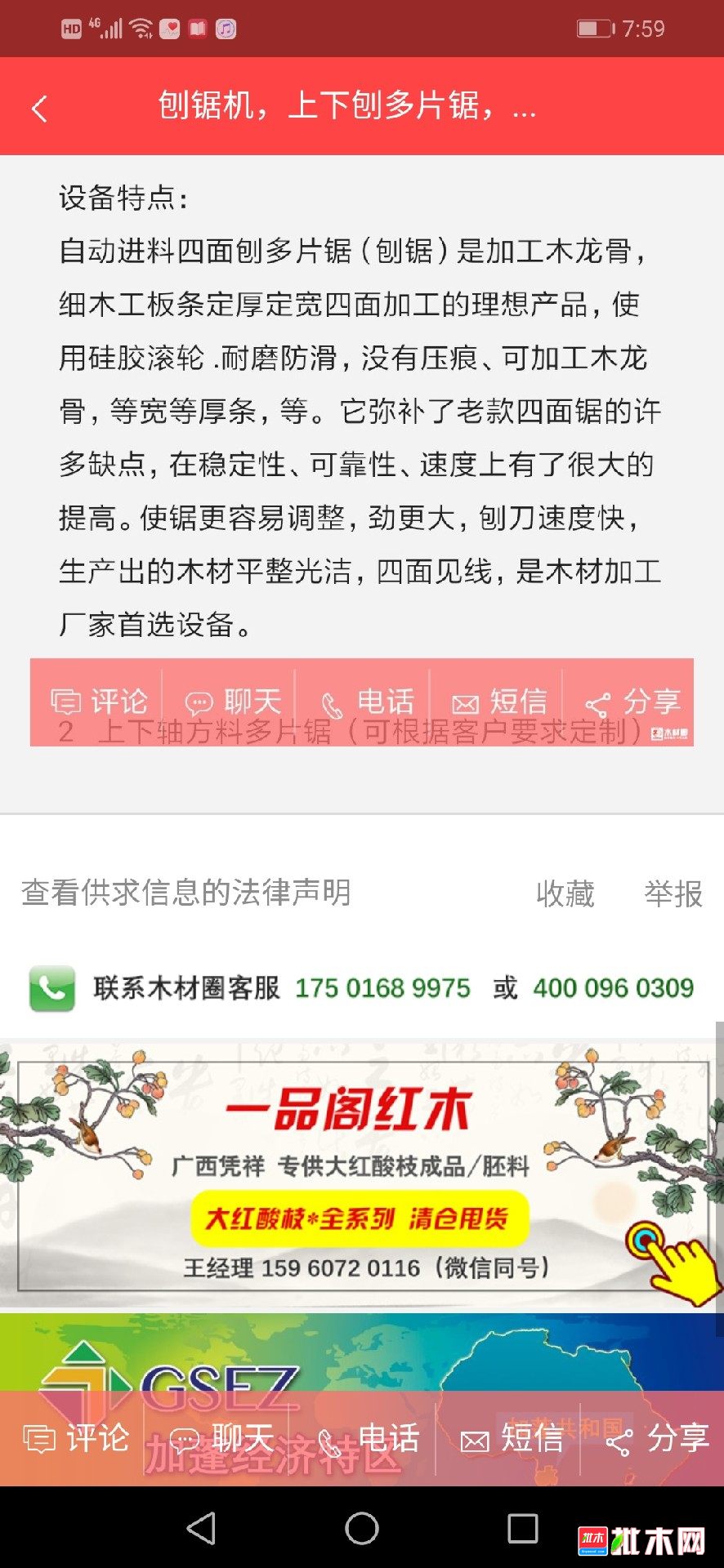Open 查看供求信息的法律声明

click(186, 893)
